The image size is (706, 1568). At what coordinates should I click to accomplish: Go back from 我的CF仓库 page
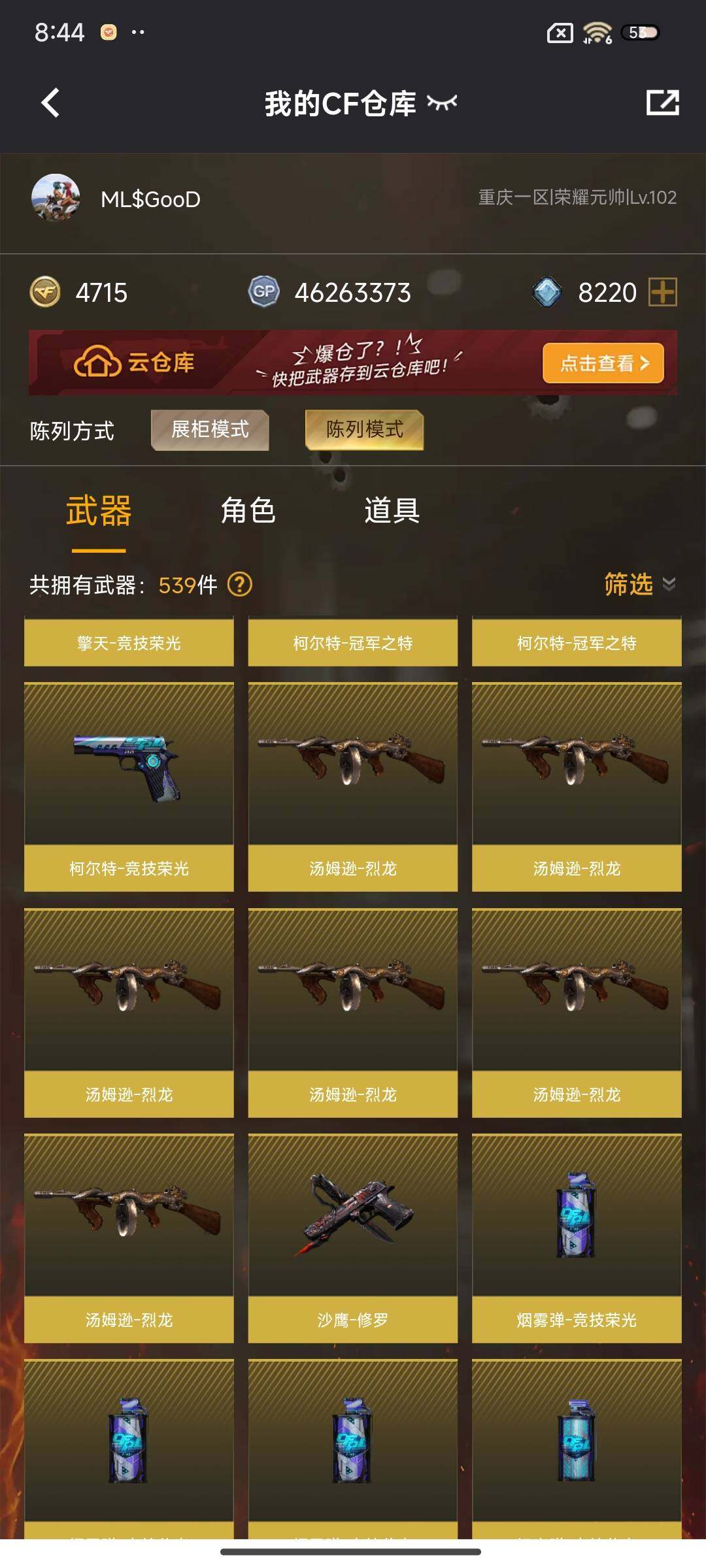tap(50, 103)
